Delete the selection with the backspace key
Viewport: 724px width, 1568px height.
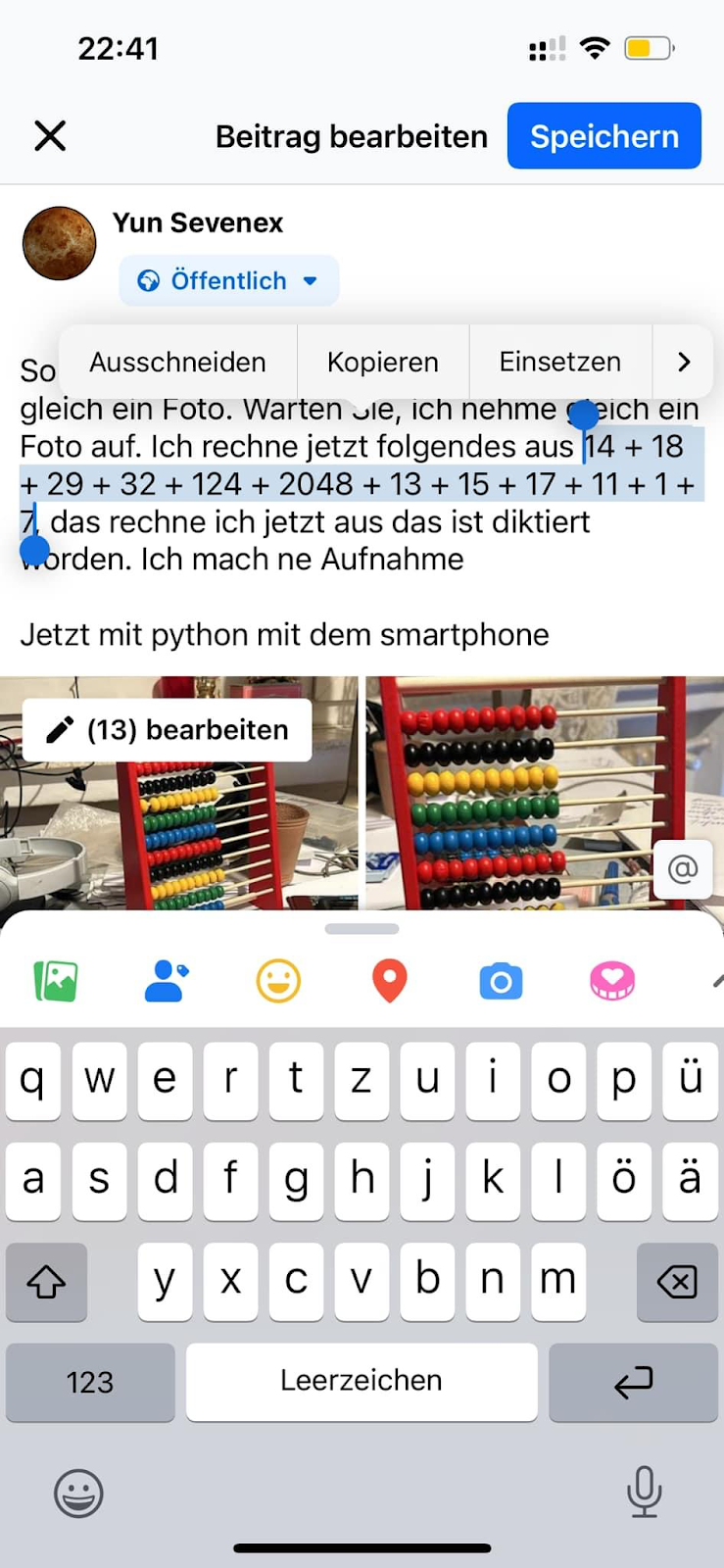(x=677, y=1282)
